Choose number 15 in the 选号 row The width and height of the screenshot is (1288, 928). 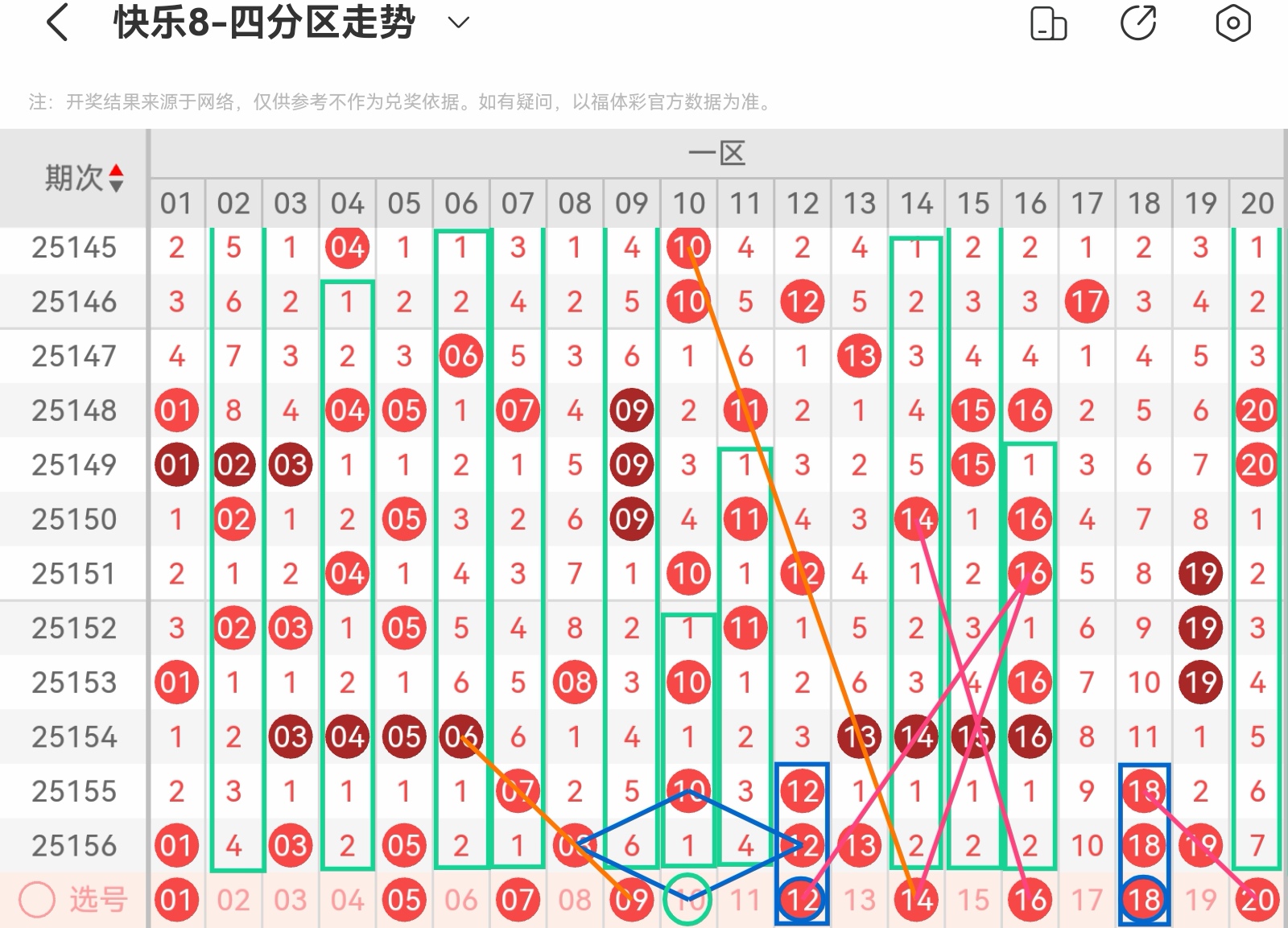pyautogui.click(x=973, y=900)
